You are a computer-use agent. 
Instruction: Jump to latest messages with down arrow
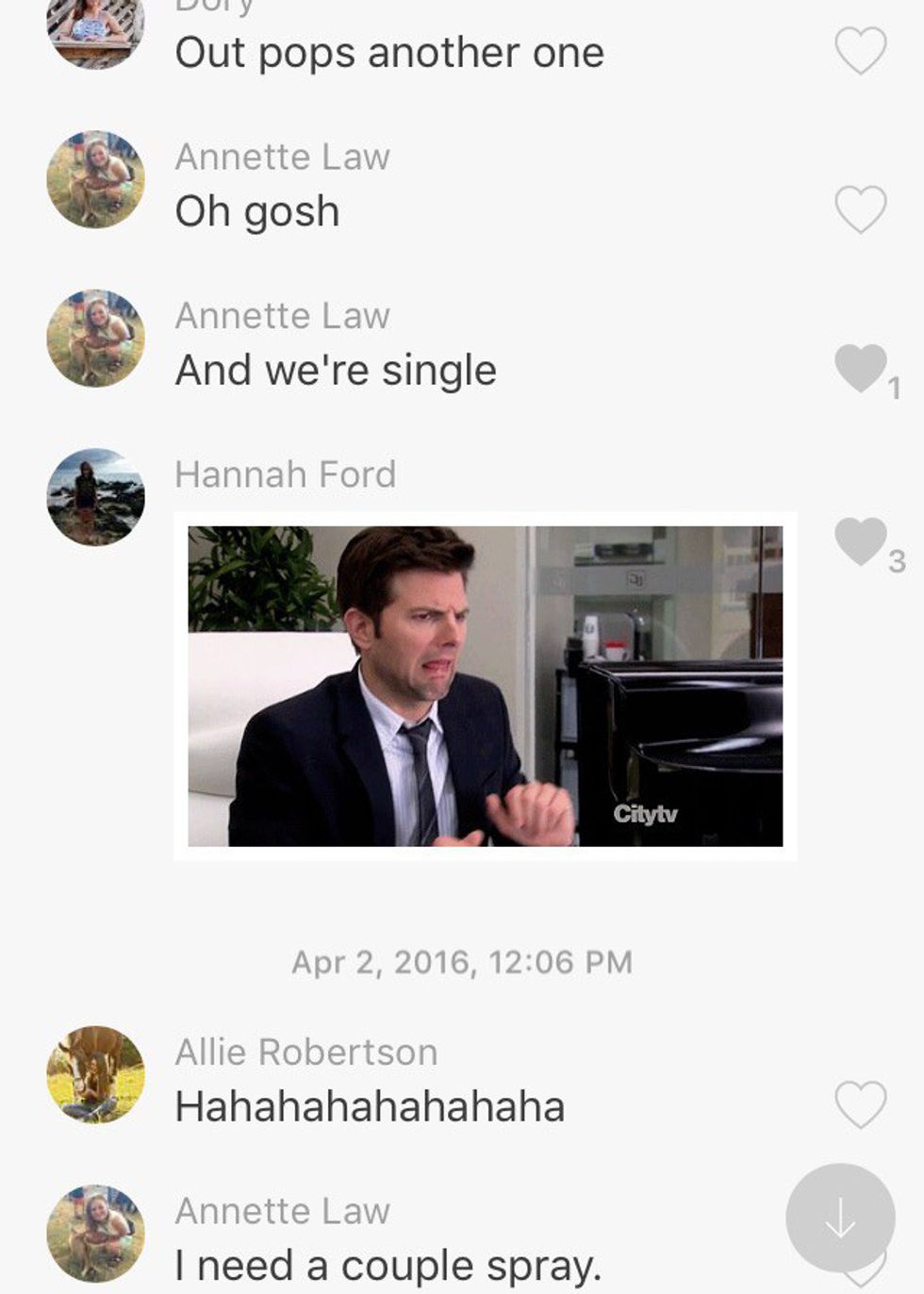click(x=840, y=1219)
